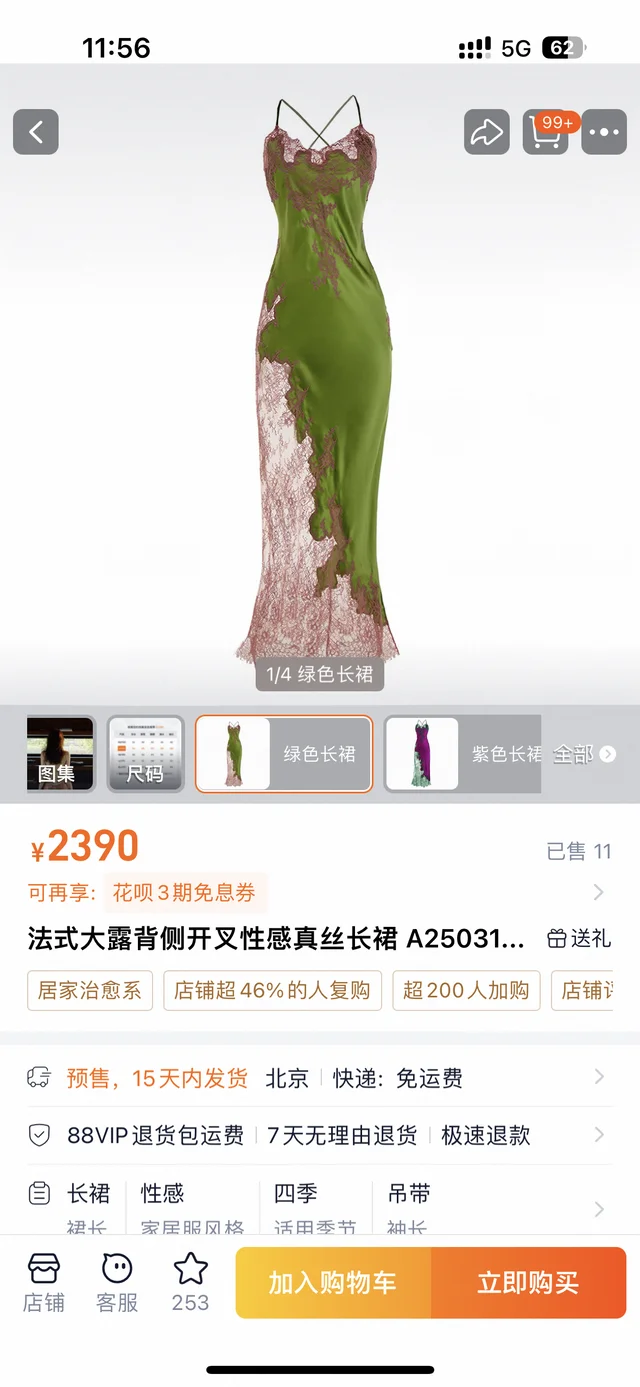Open the 预售 shipping details row
Screen dimensions: 640x1387
tap(320, 1078)
